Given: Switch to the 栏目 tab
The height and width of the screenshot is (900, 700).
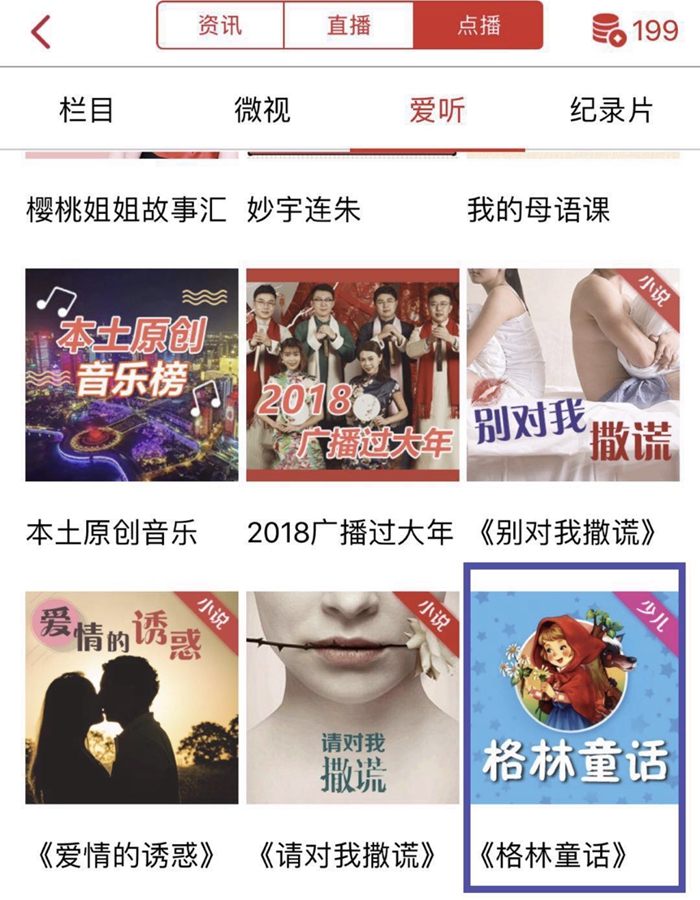Looking at the screenshot, I should [x=87, y=110].
